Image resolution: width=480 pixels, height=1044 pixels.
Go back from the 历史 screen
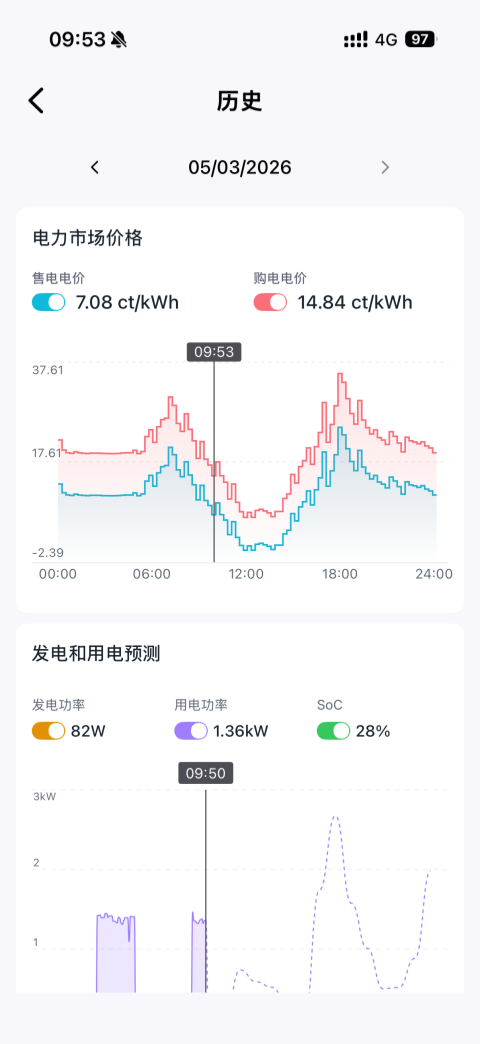(x=36, y=101)
